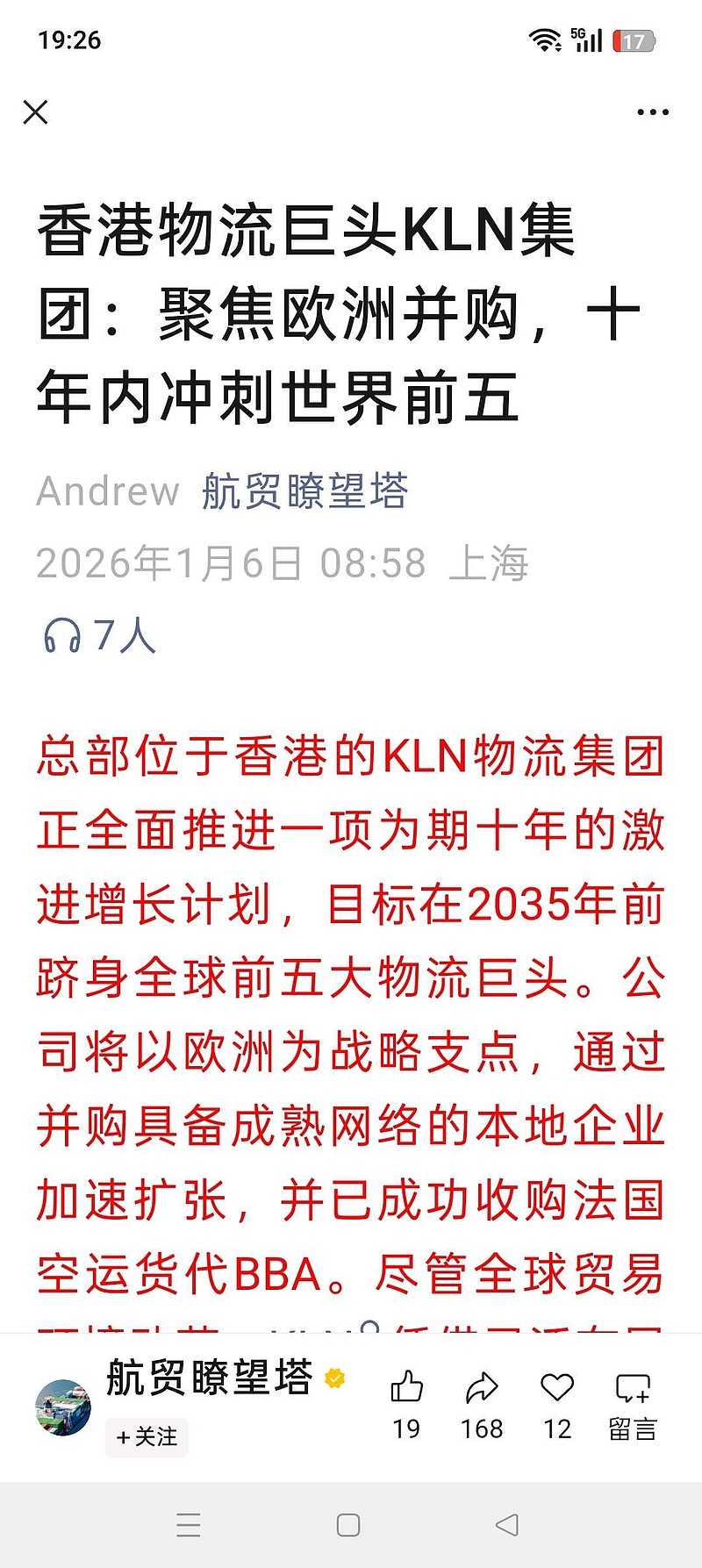Tap the verified badge next to 航贸瞭望塔

click(x=333, y=1379)
